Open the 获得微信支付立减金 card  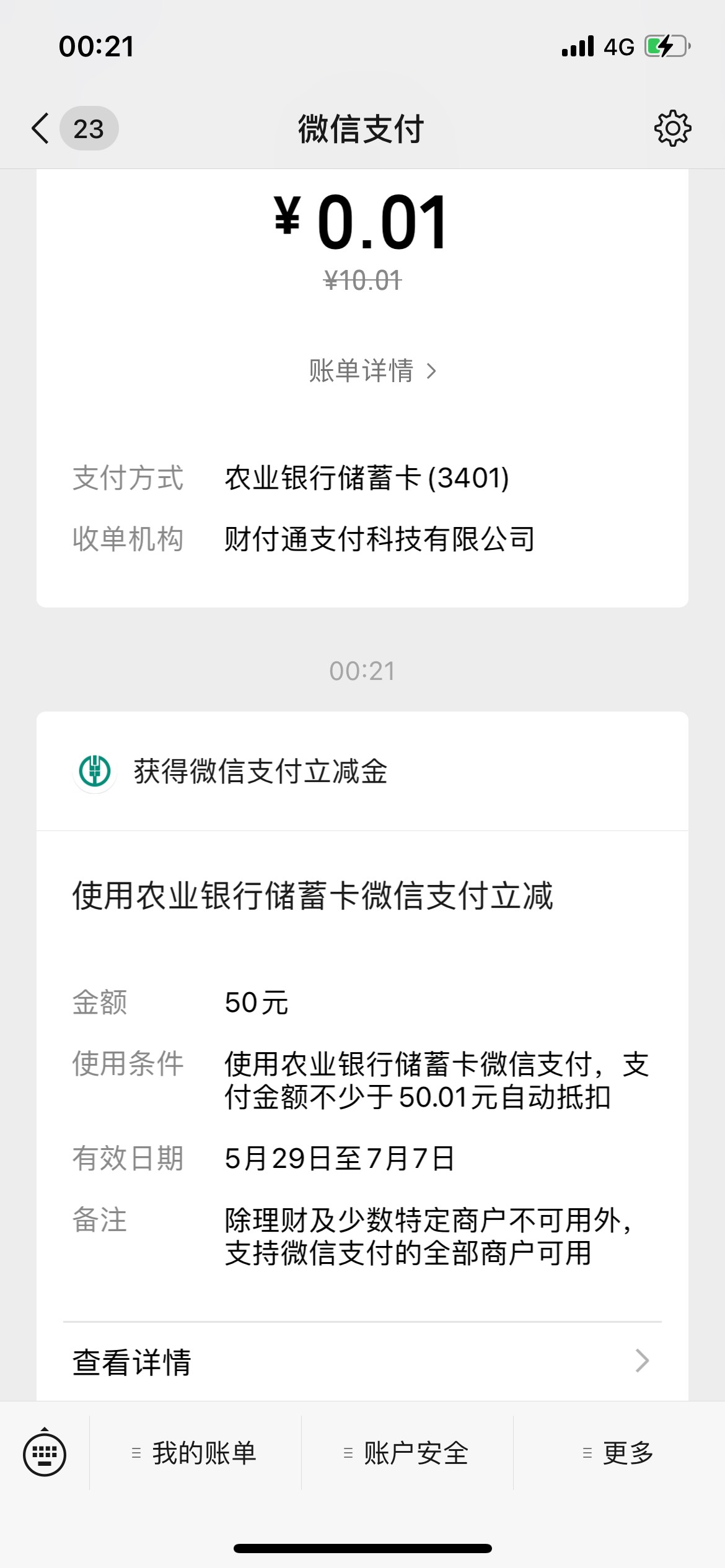362,772
